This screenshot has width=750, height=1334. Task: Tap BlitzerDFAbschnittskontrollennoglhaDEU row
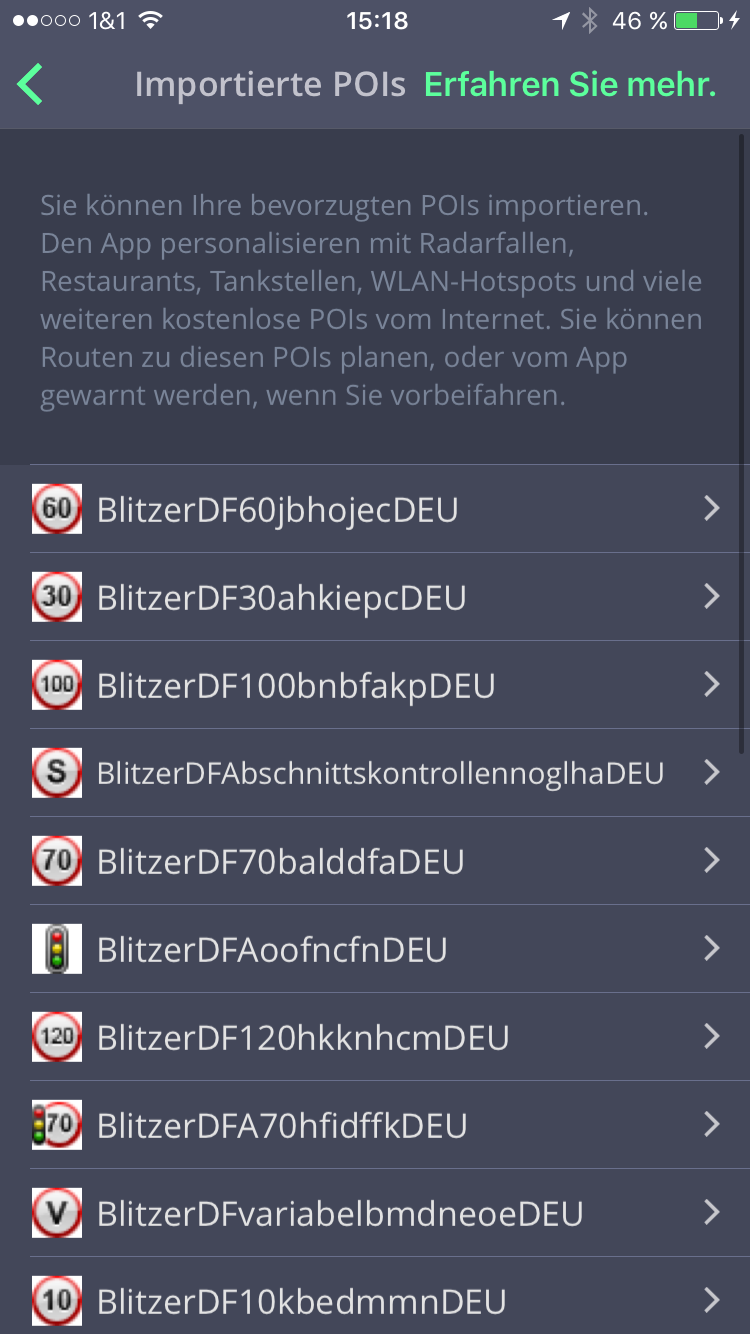tap(375, 773)
